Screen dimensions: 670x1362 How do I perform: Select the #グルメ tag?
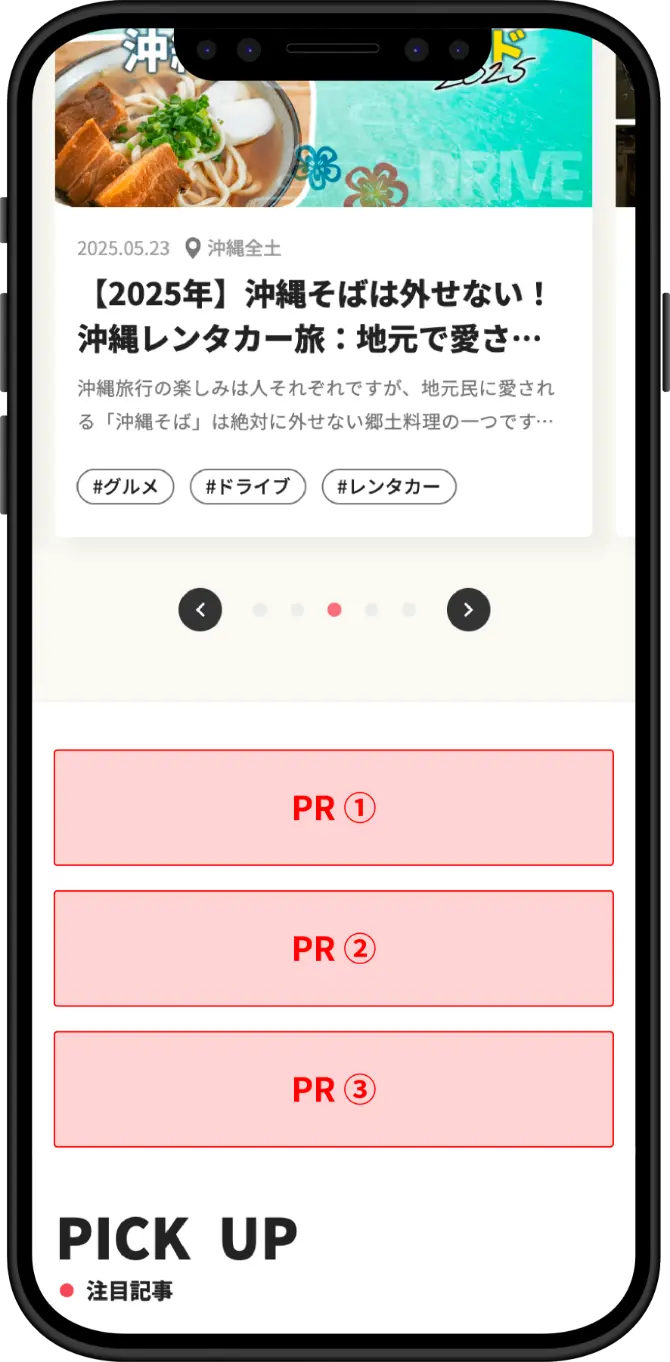tap(126, 487)
